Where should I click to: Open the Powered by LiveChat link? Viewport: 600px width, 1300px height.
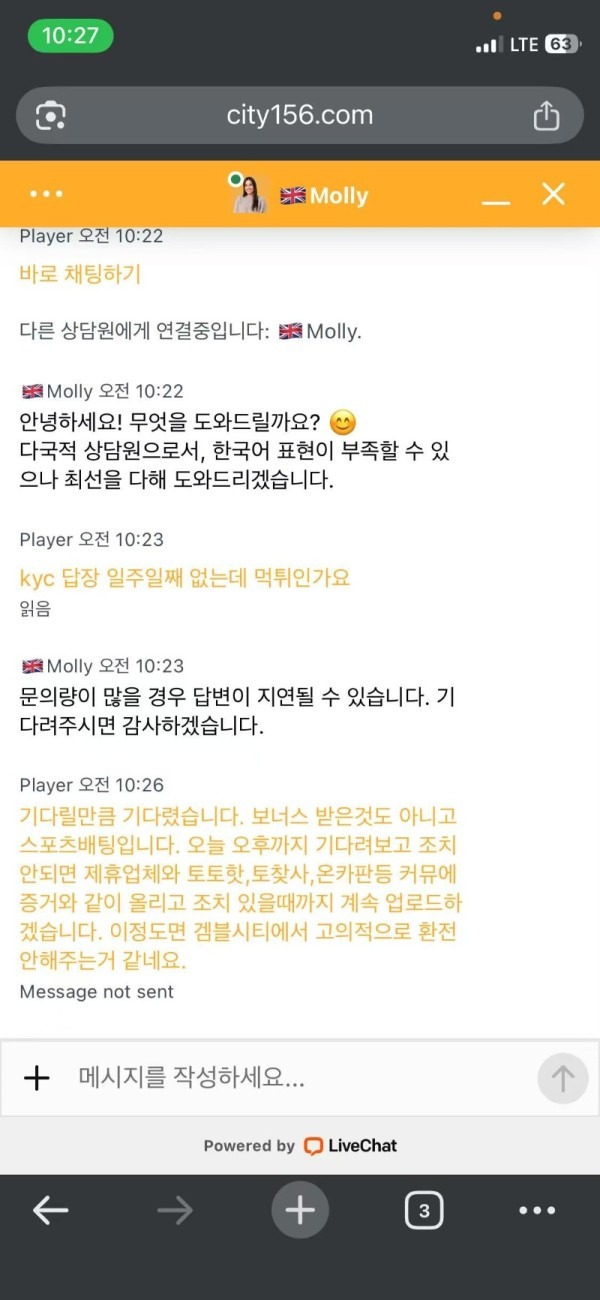click(300, 1146)
